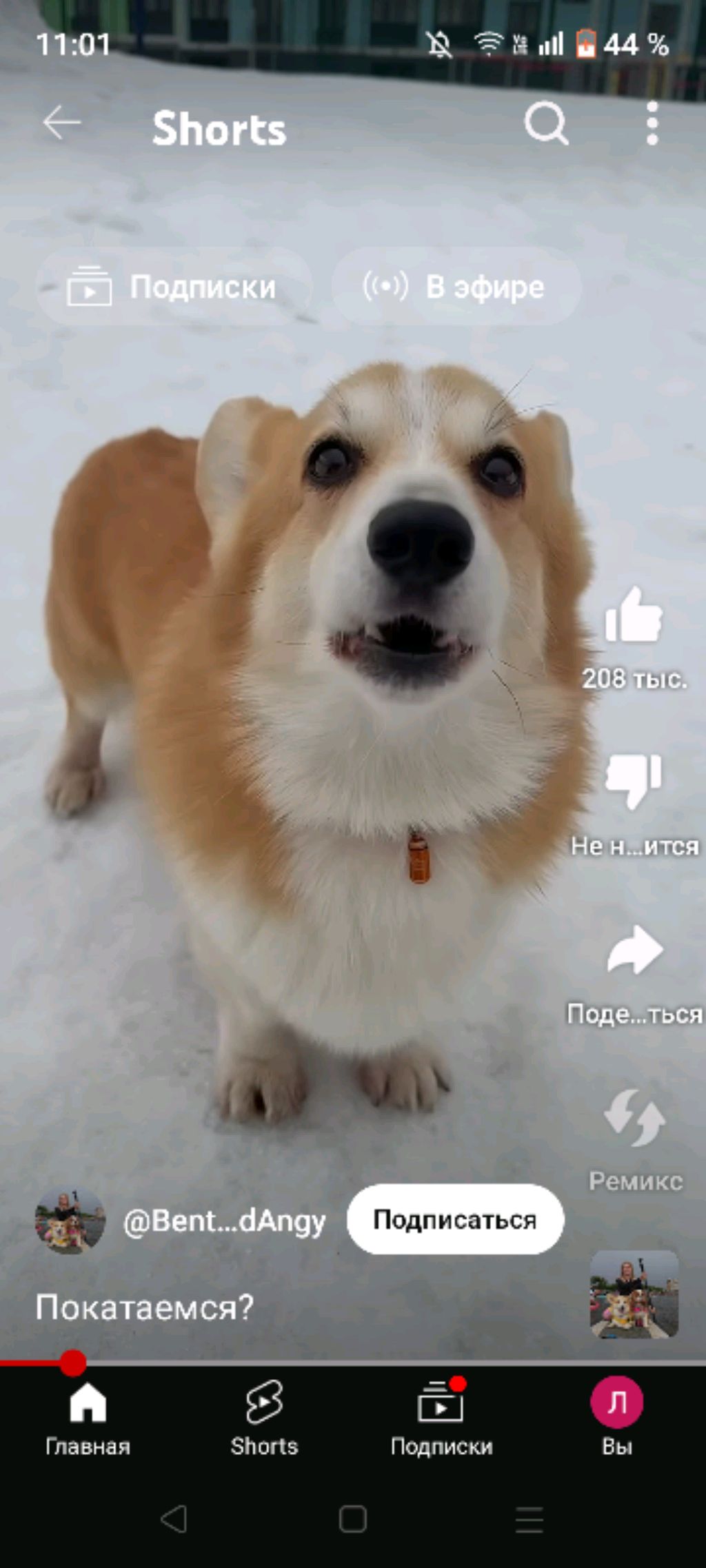706x1568 pixels.
Task: Open the sound thumbnail in bottom corner
Action: pyautogui.click(x=634, y=1294)
